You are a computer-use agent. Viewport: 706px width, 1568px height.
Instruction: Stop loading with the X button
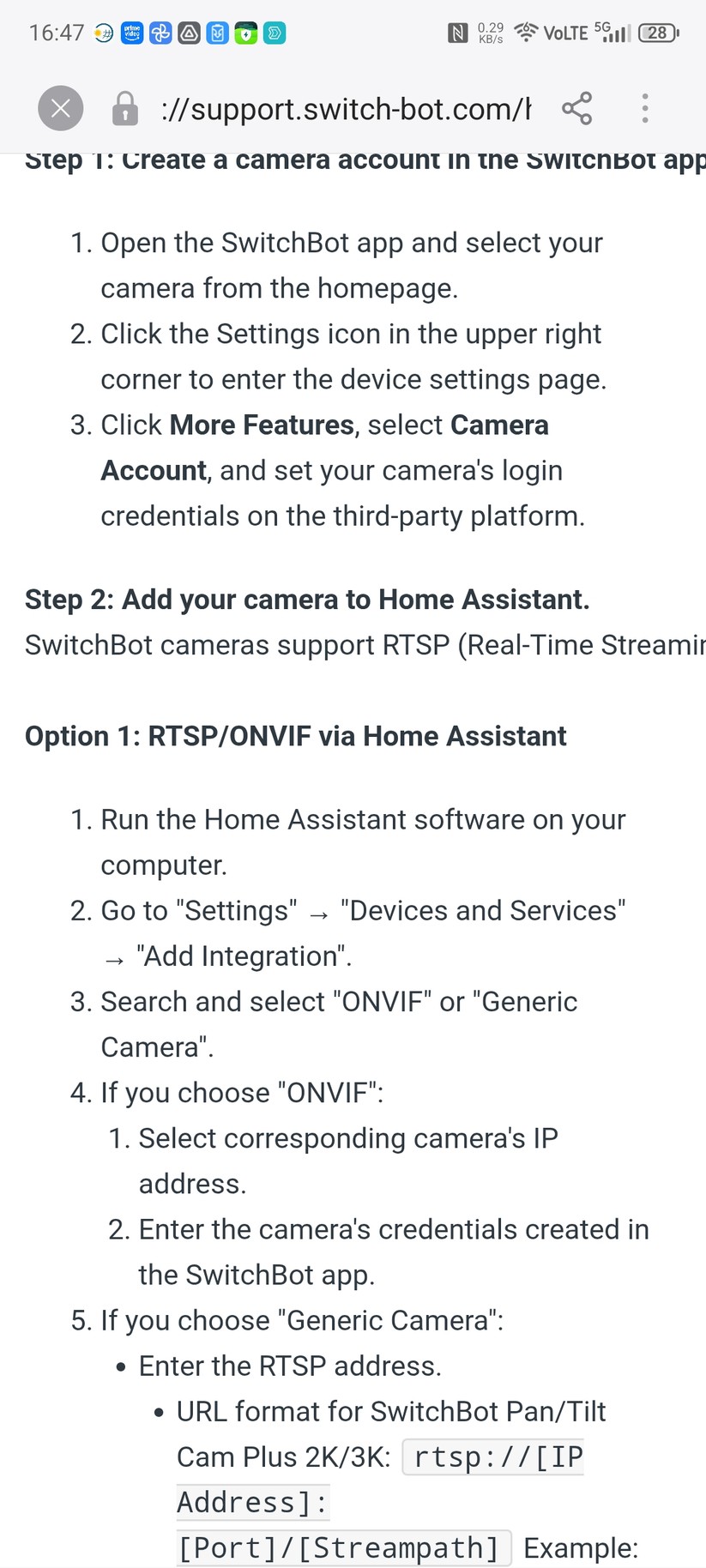(x=59, y=108)
